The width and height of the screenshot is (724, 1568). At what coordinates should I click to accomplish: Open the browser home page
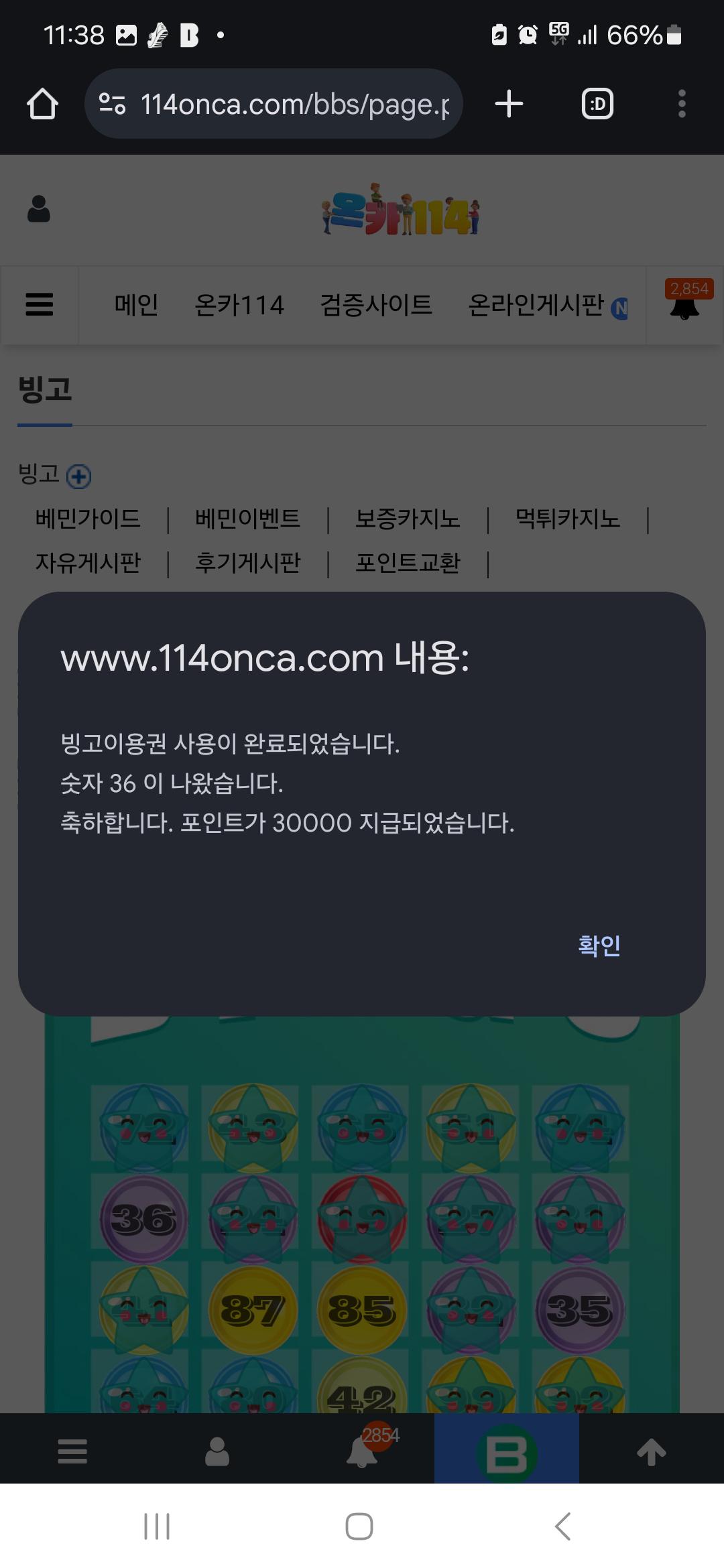(x=42, y=105)
